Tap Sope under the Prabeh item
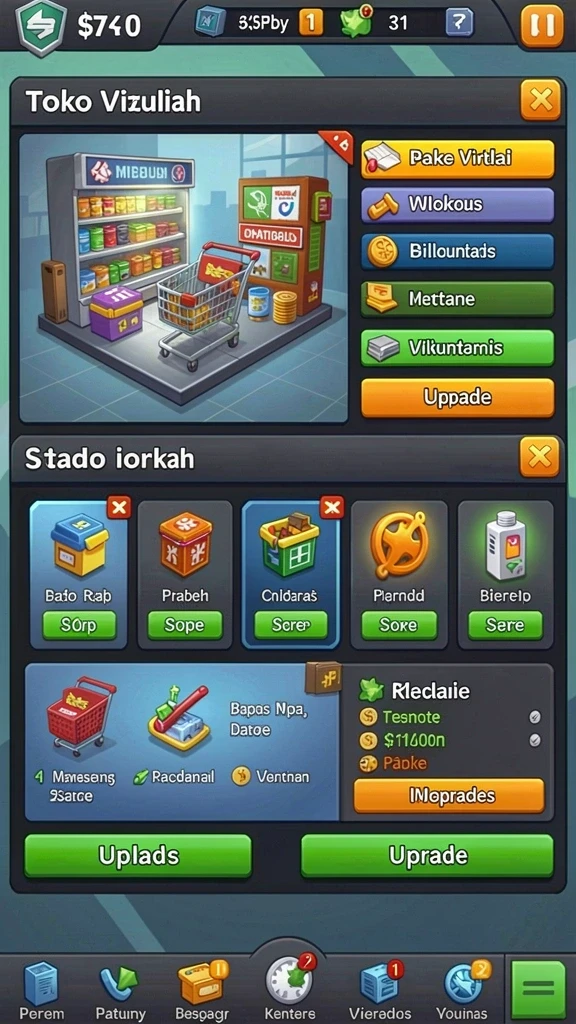Viewport: 576px width, 1024px height. [185, 625]
